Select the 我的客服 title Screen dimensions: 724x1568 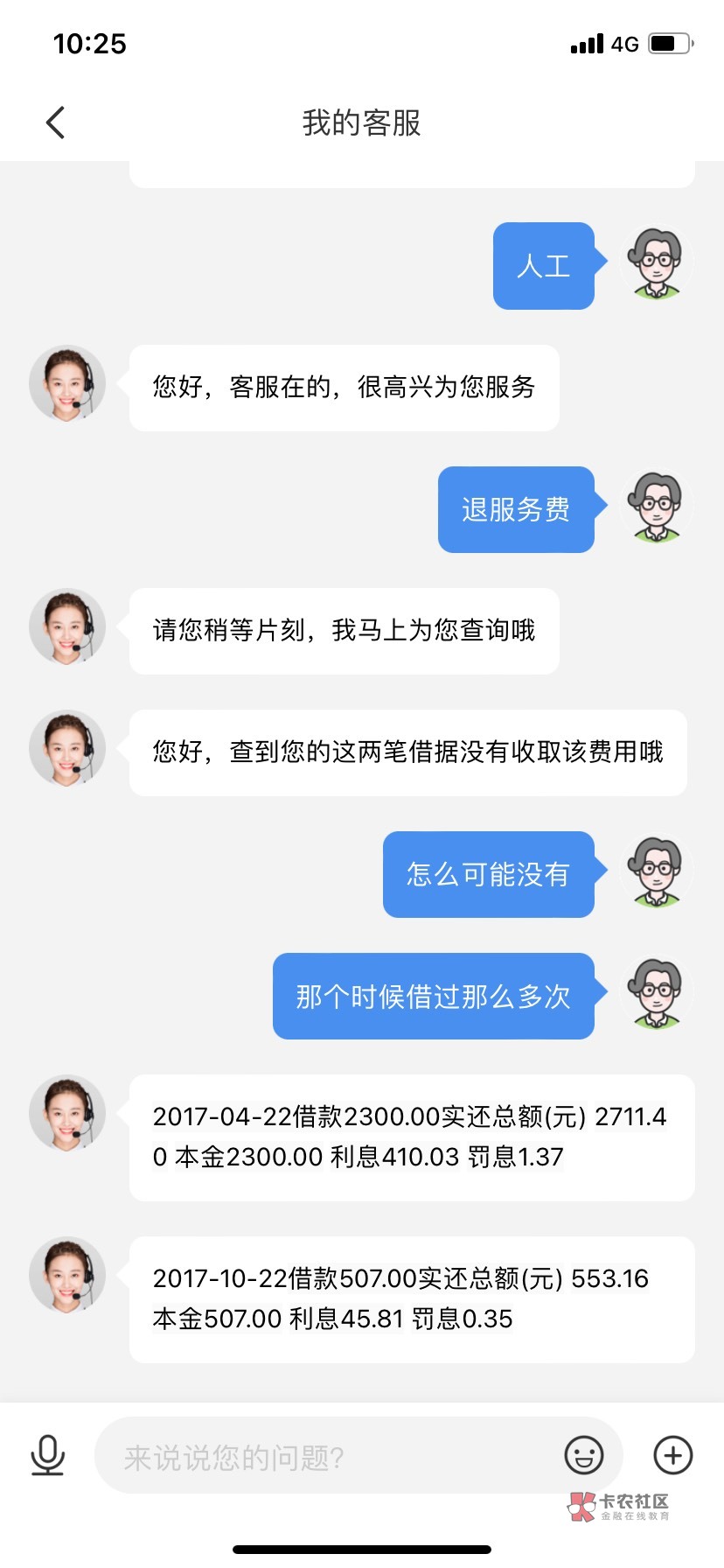362,123
